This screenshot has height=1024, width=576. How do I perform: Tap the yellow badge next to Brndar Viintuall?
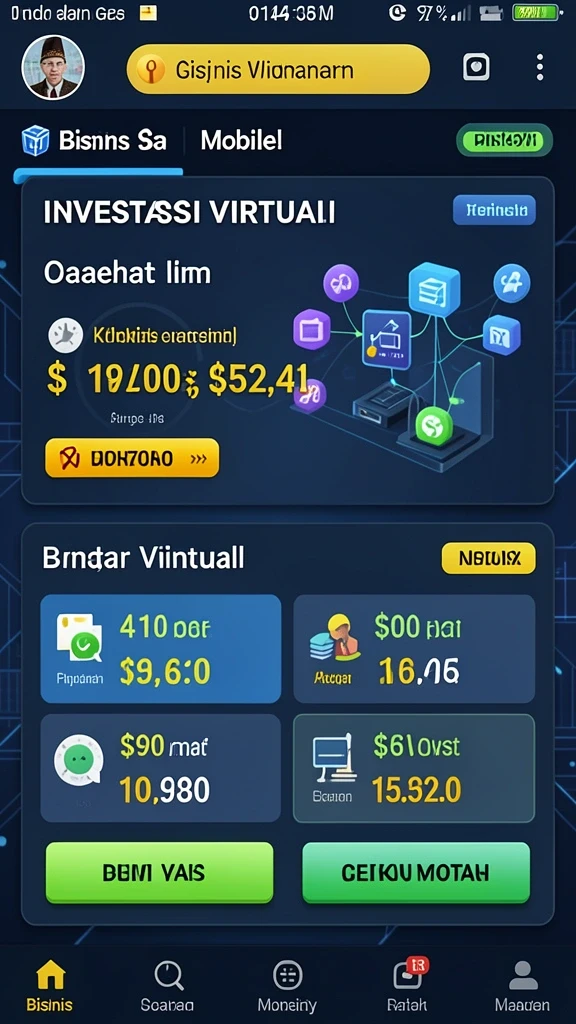click(488, 558)
